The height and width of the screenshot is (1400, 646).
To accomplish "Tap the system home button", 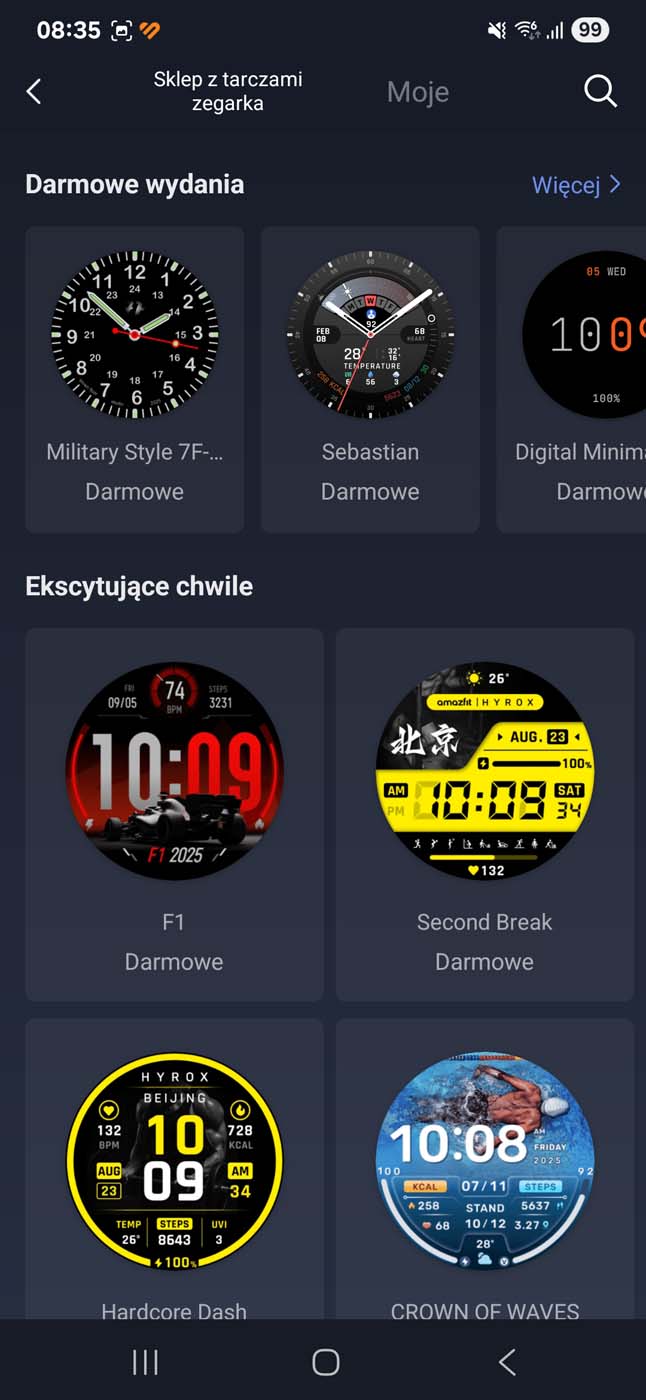I will click(x=325, y=1361).
